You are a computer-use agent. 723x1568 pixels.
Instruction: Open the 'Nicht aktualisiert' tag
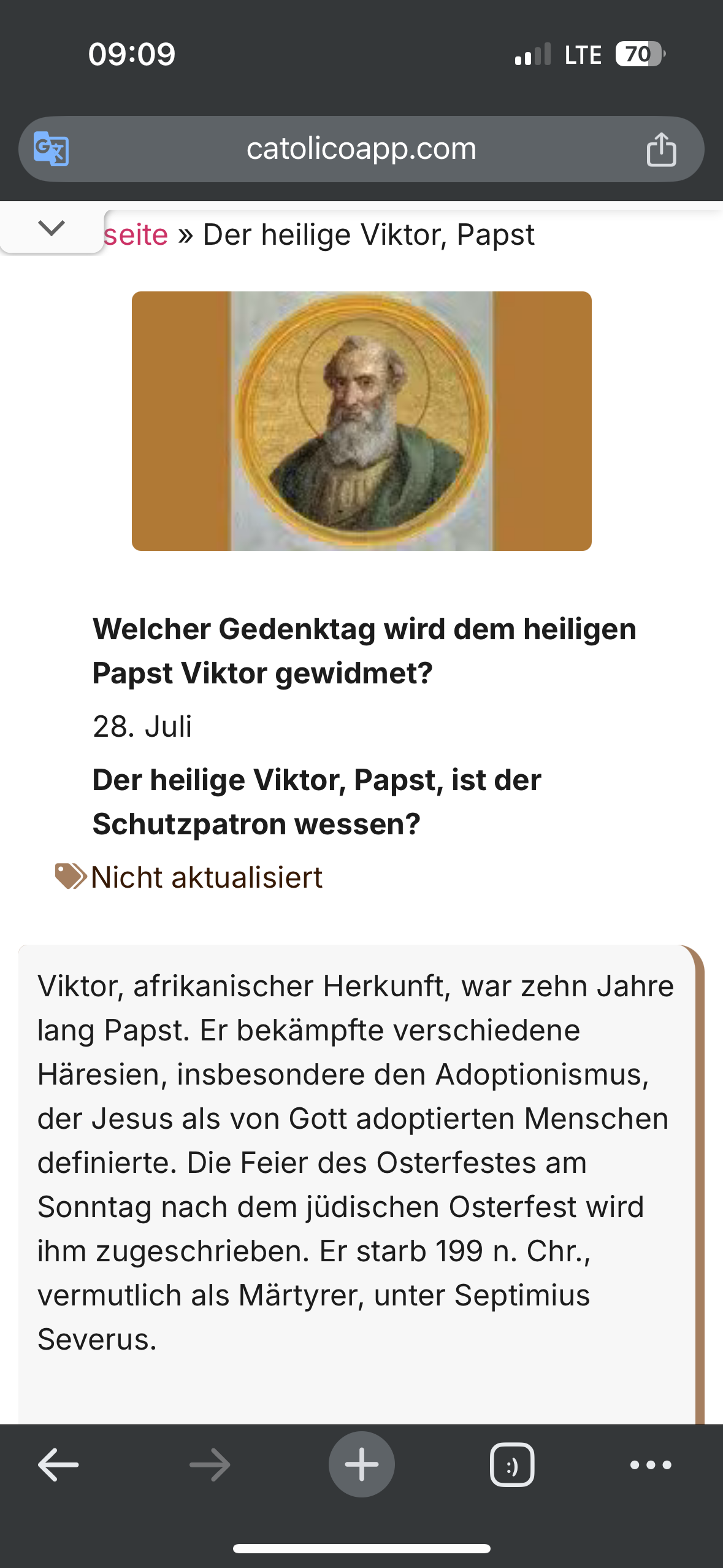(206, 877)
